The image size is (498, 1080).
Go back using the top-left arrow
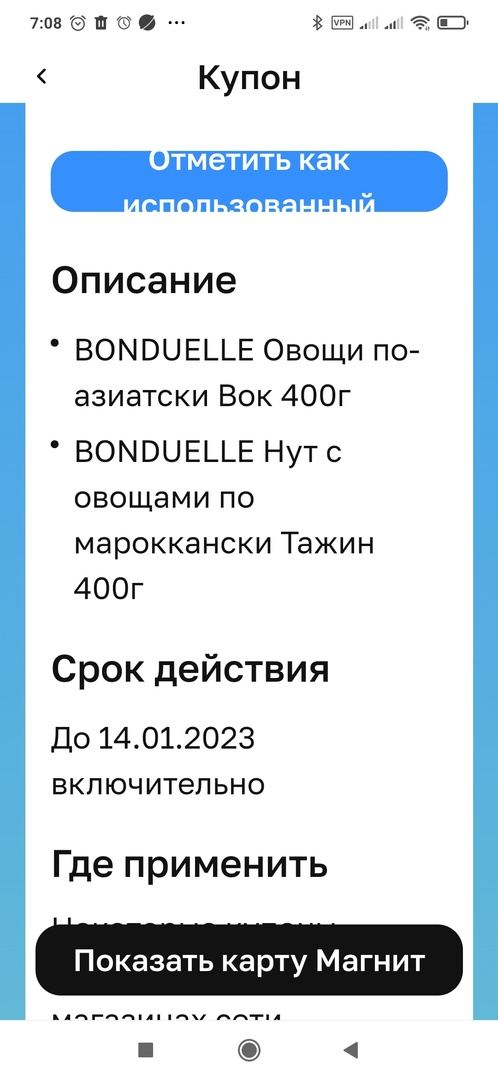[x=42, y=76]
